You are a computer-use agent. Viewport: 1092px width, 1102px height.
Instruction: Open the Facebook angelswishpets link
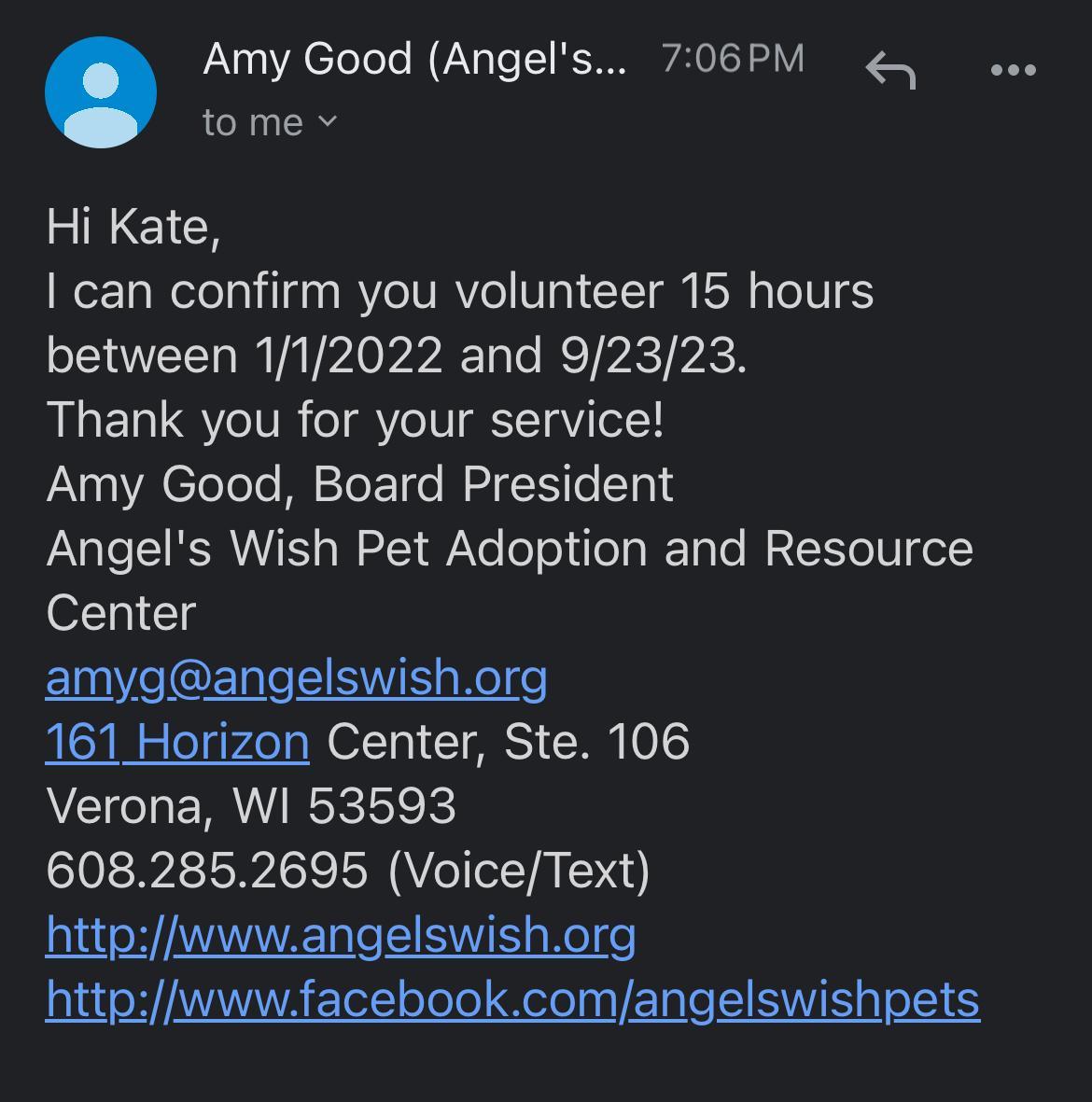(x=512, y=999)
